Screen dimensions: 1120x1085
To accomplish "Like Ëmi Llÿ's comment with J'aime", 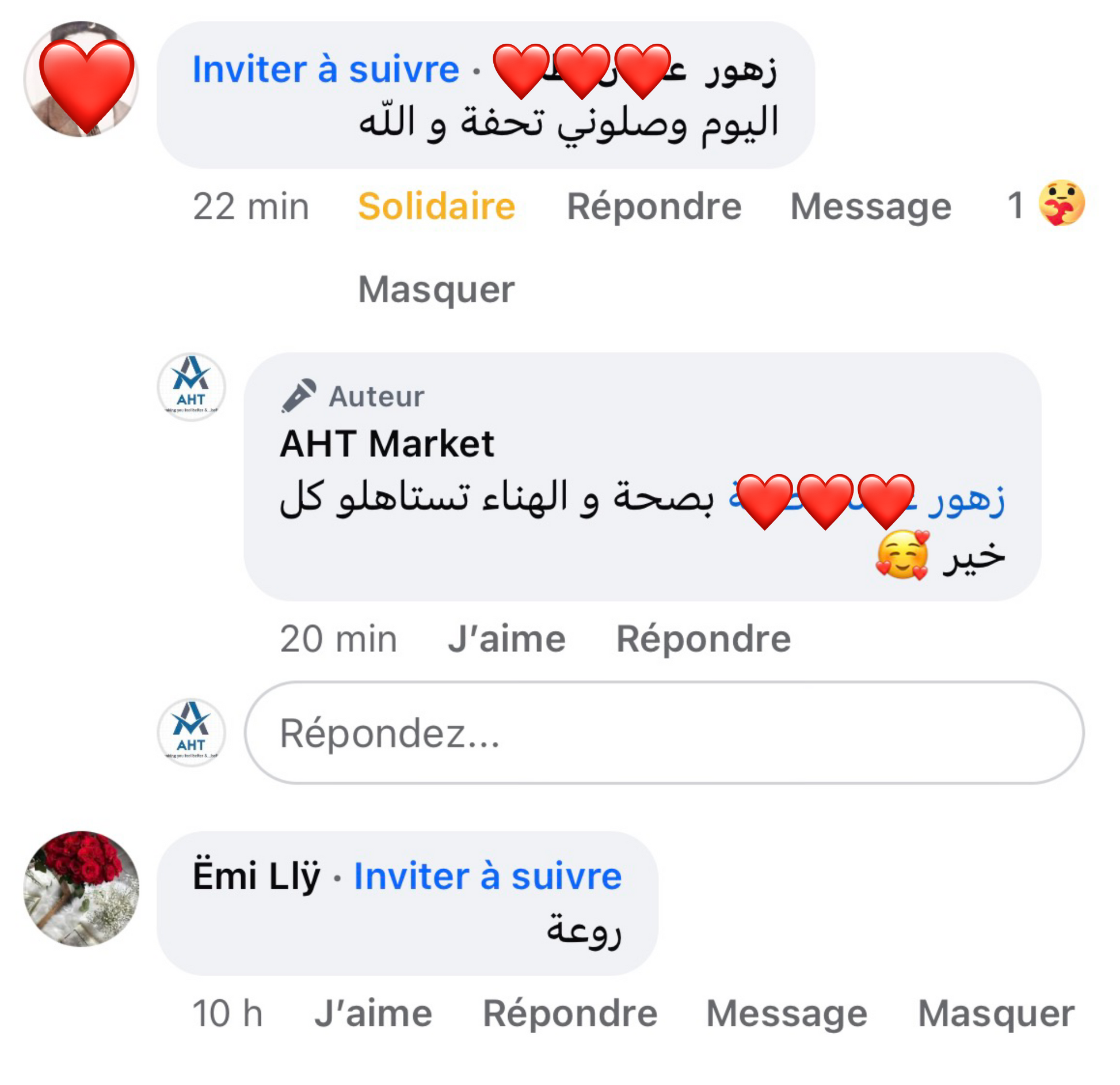I will pos(373,1013).
